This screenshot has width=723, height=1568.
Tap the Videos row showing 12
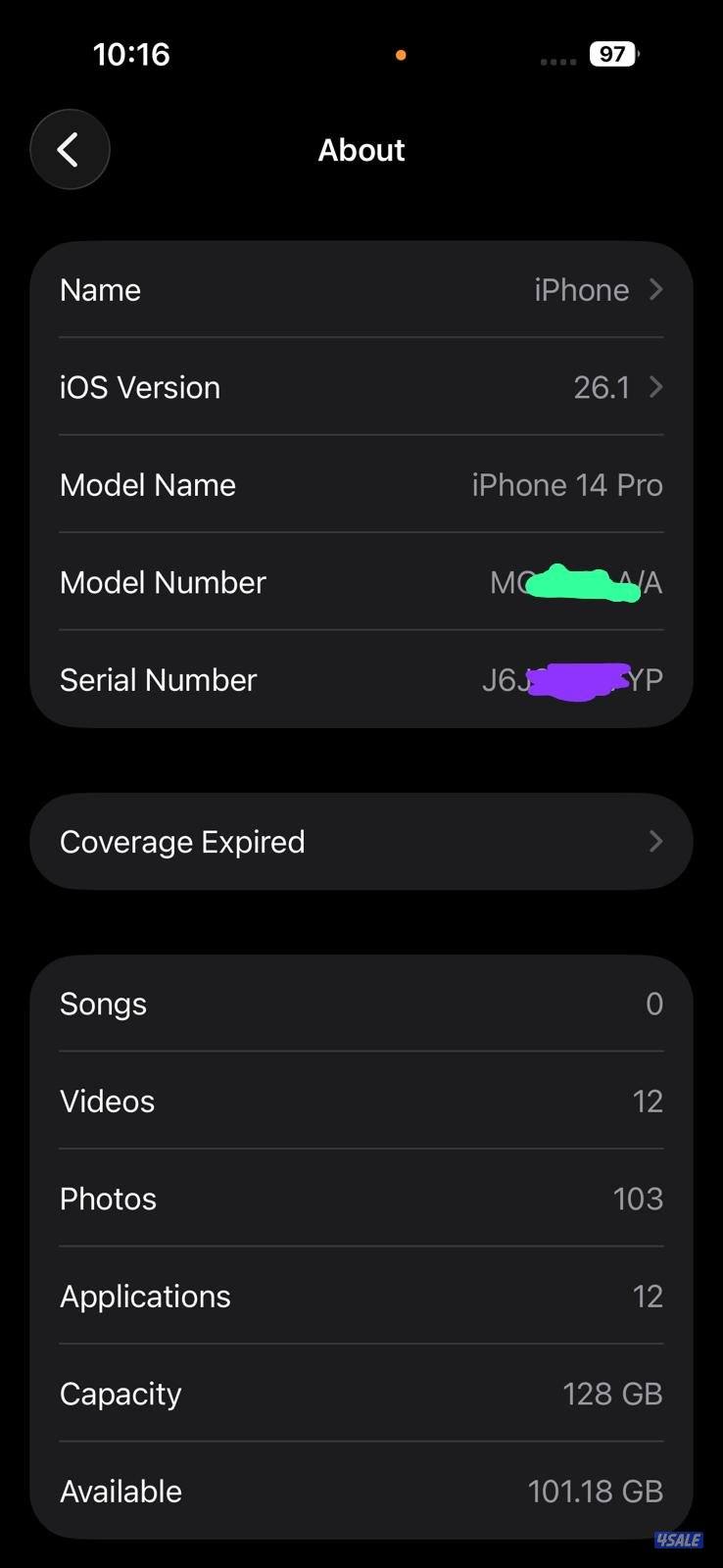pyautogui.click(x=361, y=1100)
